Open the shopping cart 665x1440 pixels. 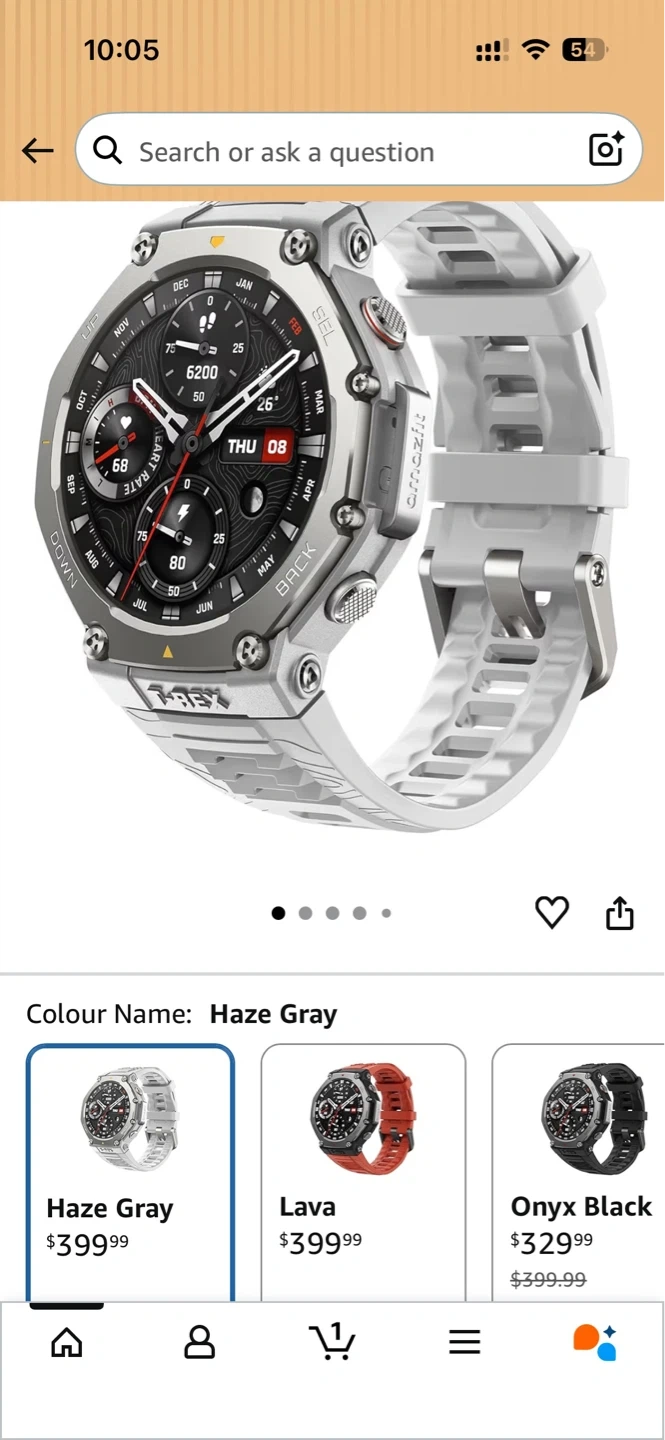(332, 1342)
